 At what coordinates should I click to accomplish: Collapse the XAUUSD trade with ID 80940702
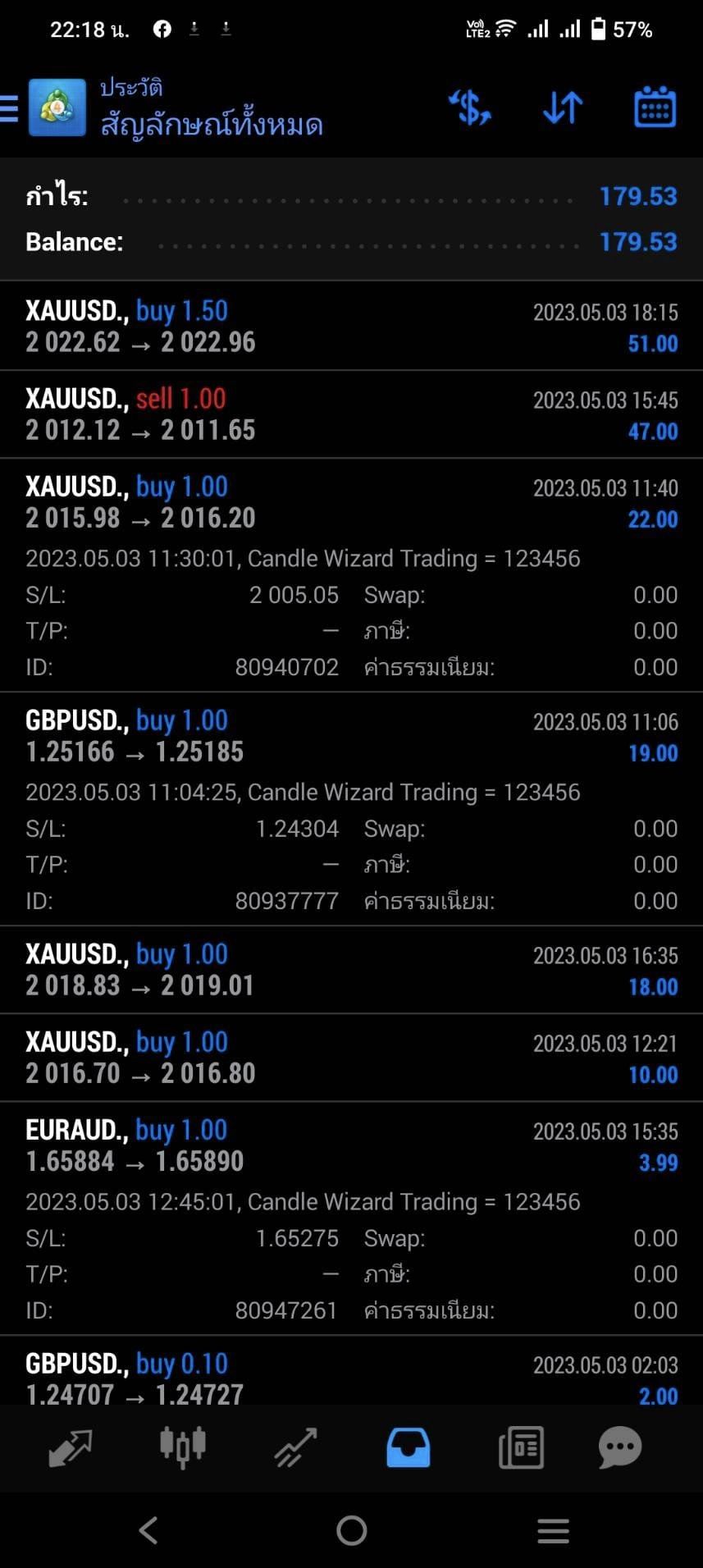click(x=351, y=574)
